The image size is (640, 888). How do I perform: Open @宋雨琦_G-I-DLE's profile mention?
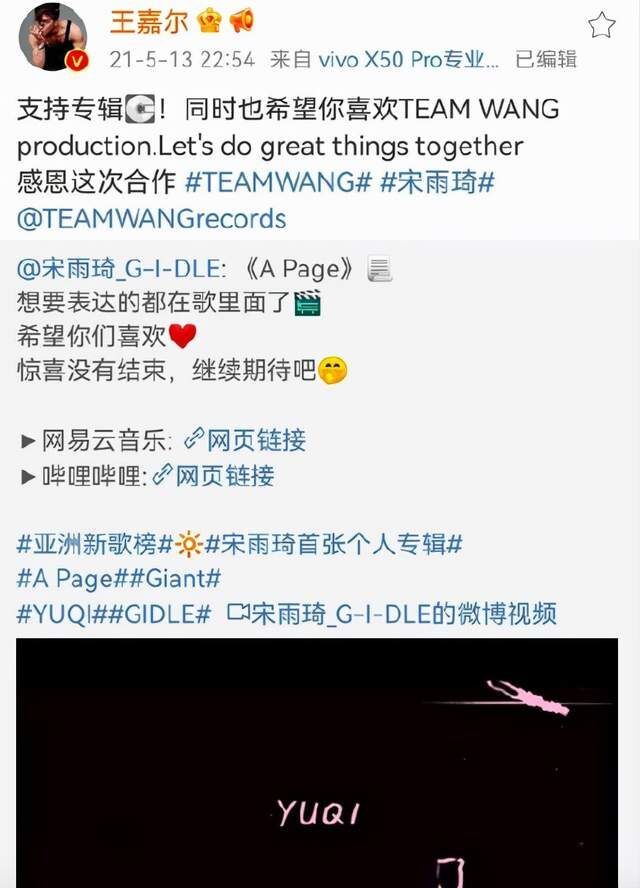click(124, 268)
